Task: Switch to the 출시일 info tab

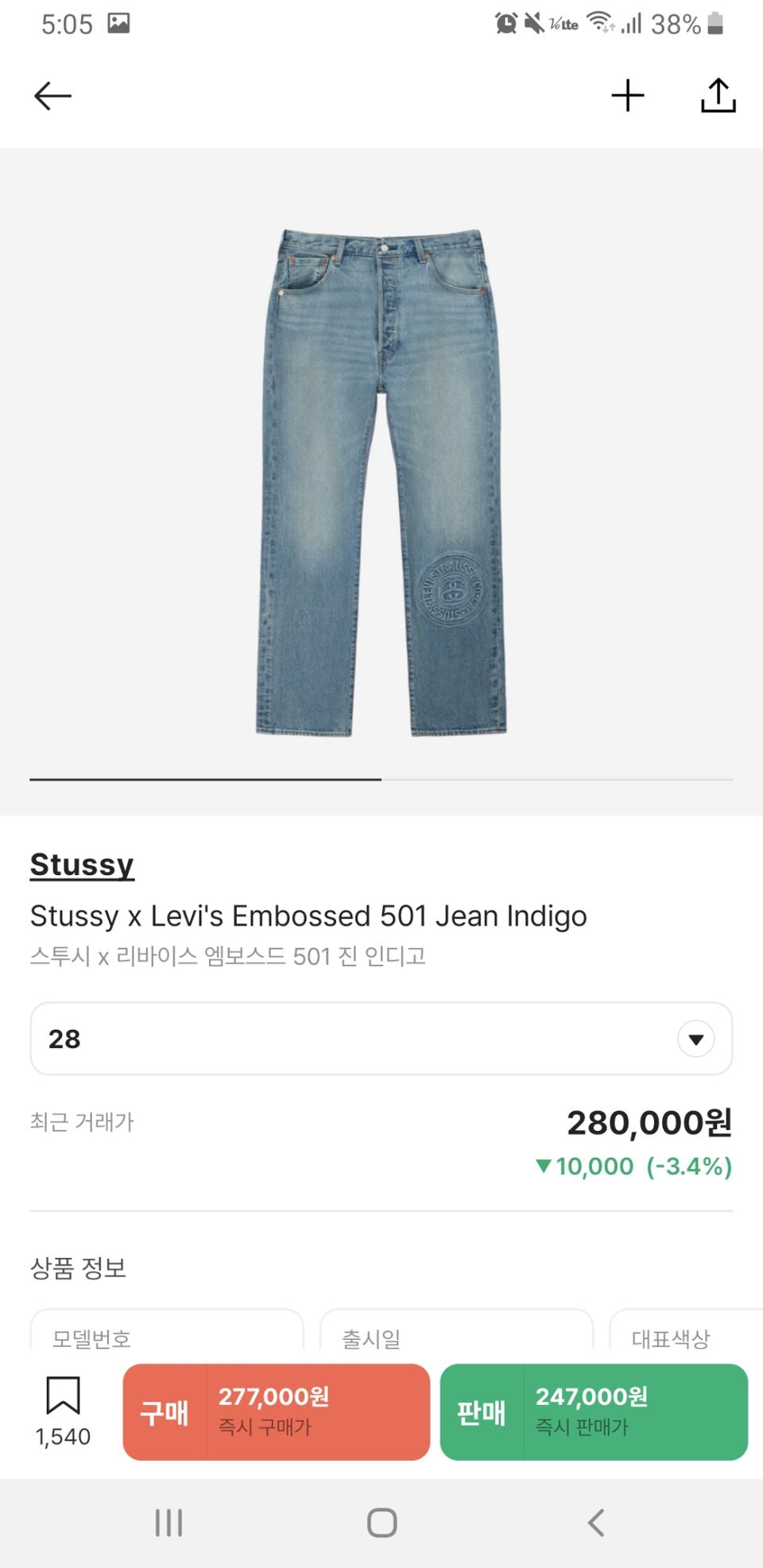Action: coord(456,1339)
